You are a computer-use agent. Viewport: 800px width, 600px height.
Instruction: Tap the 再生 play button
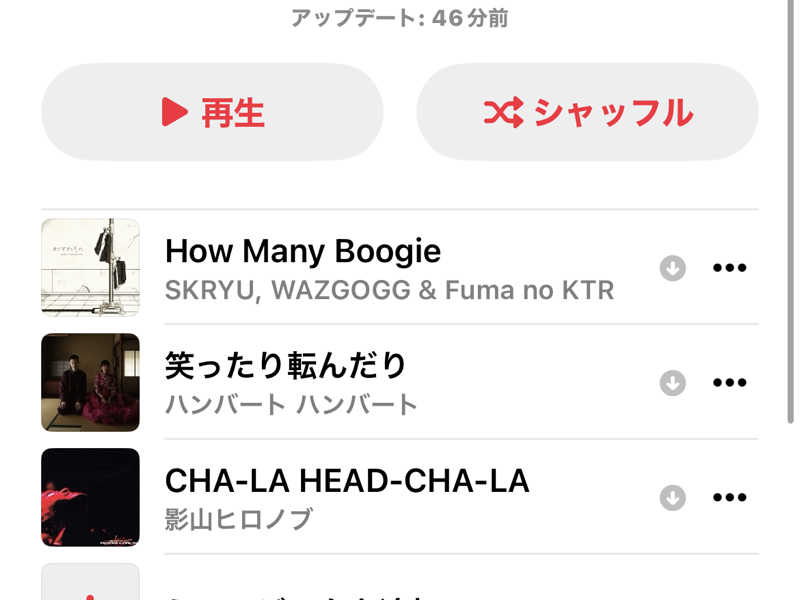pyautogui.click(x=212, y=112)
